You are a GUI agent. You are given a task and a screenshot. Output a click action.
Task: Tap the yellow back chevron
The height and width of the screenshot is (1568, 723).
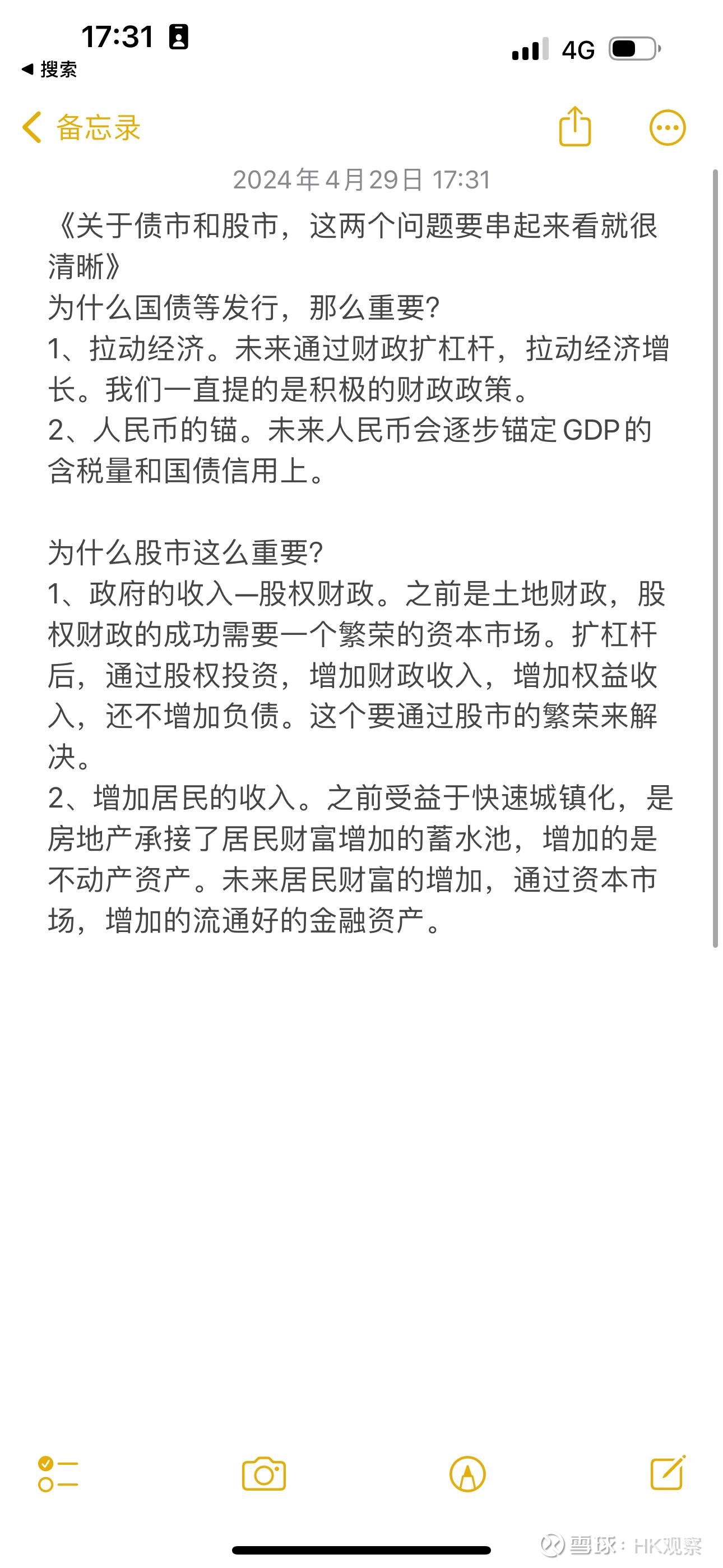30,126
